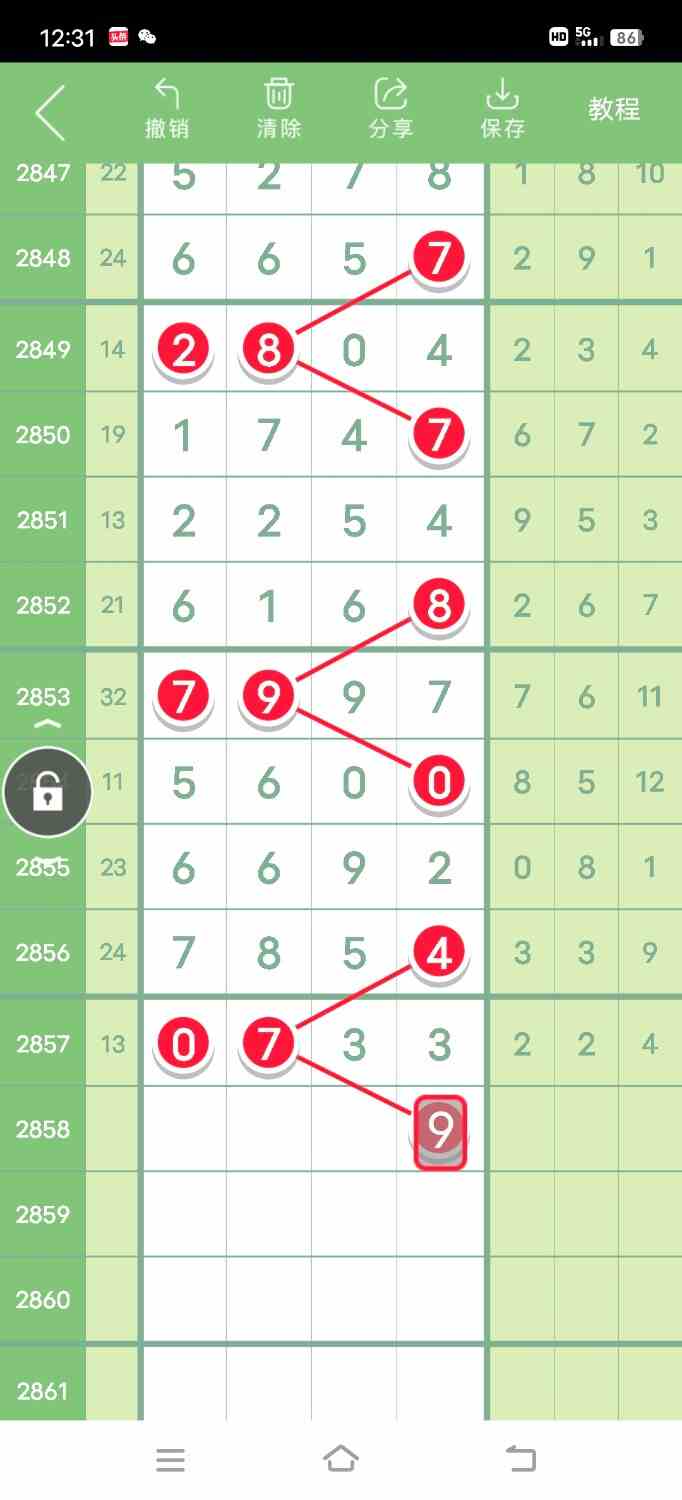Select the highlighted 9 in row 2858
This screenshot has height=1500, width=682.
(440, 1131)
